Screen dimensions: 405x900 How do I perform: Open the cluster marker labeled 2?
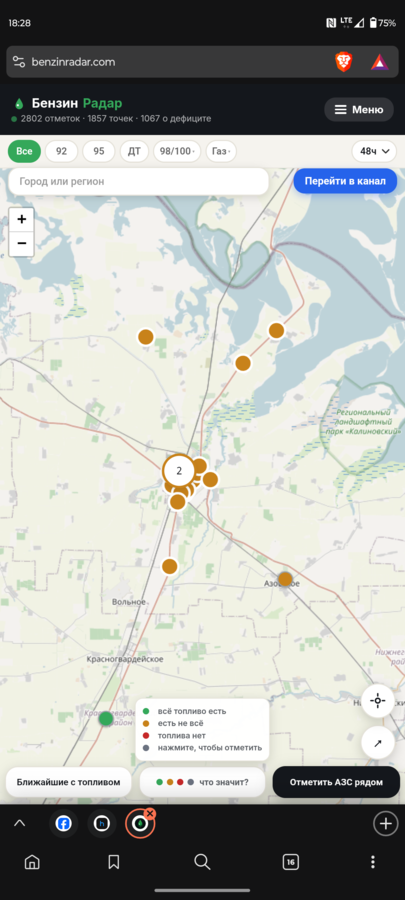point(179,471)
